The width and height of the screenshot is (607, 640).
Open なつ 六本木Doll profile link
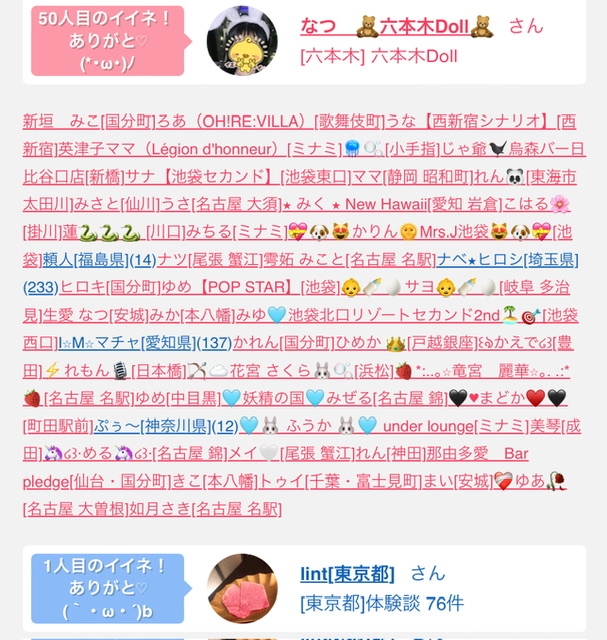coord(397,27)
